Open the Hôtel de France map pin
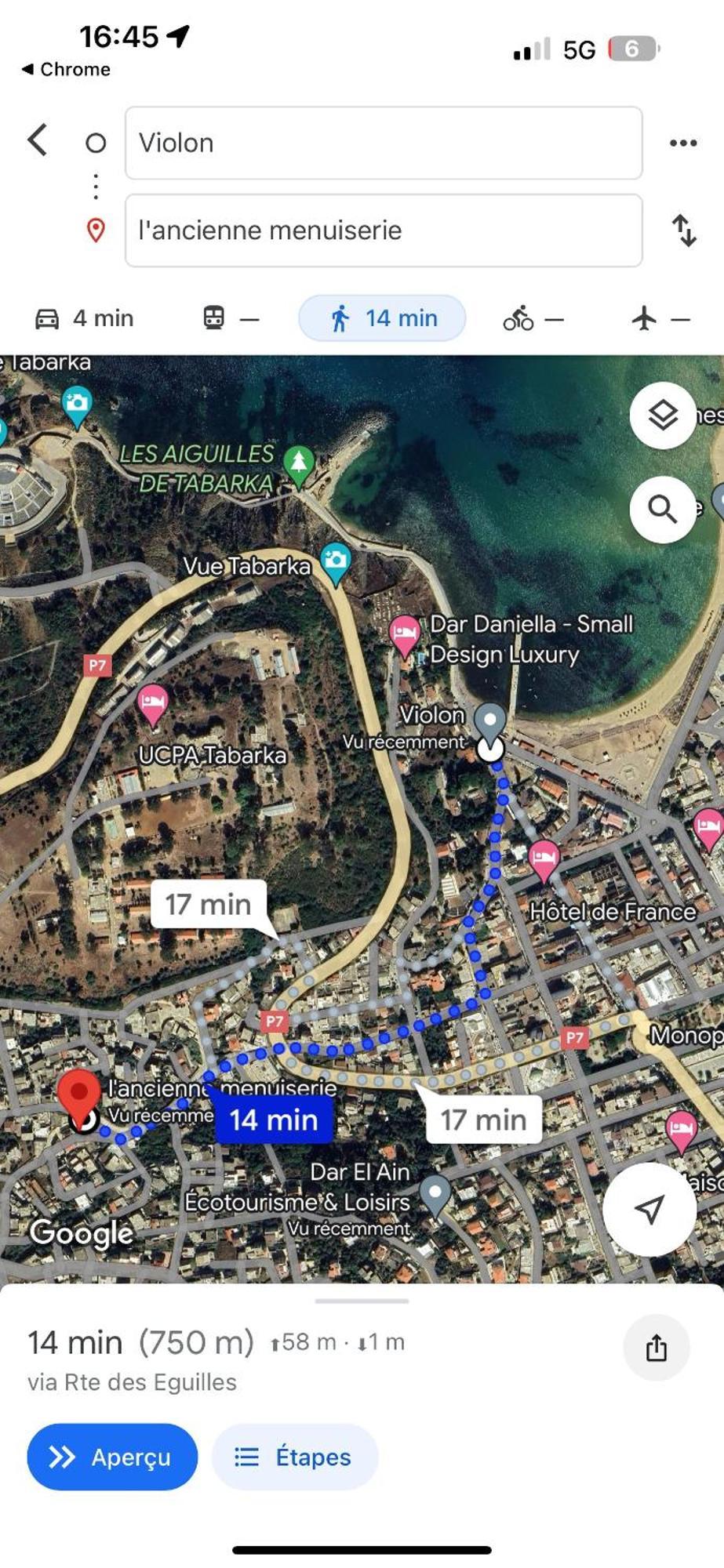This screenshot has width=724, height=1568. coord(544,858)
